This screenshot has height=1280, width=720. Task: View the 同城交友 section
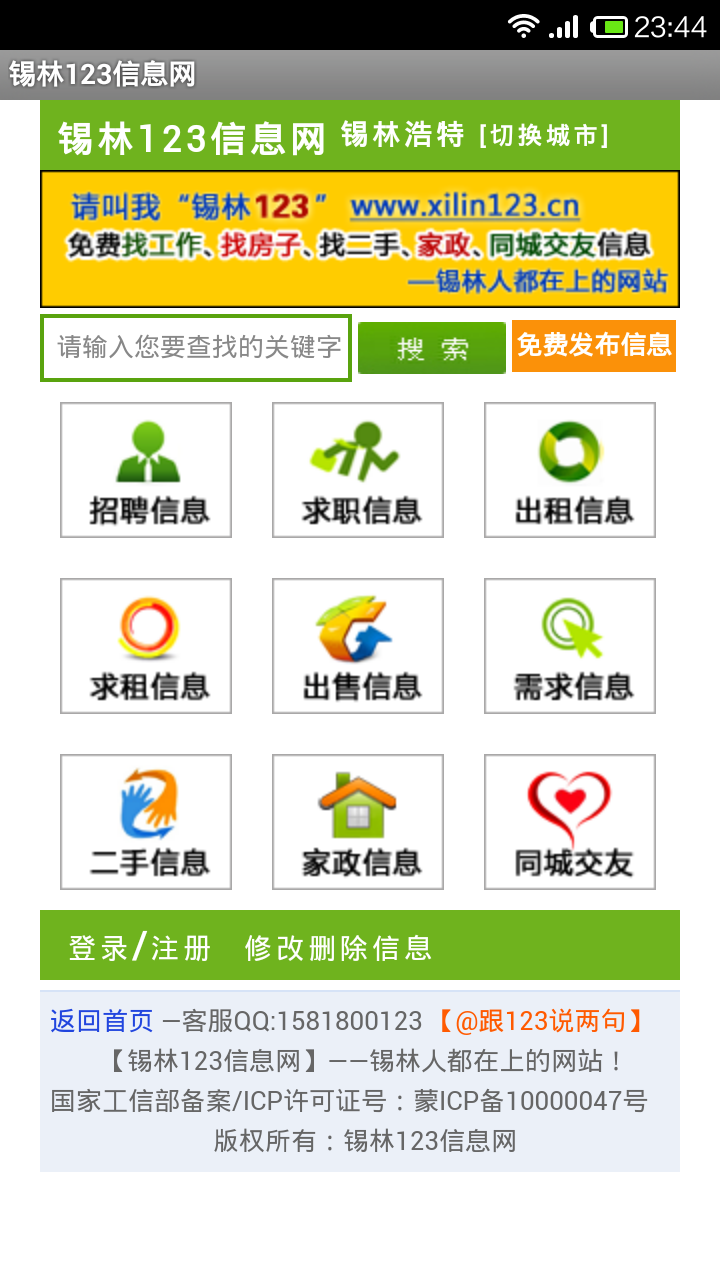pyautogui.click(x=570, y=822)
